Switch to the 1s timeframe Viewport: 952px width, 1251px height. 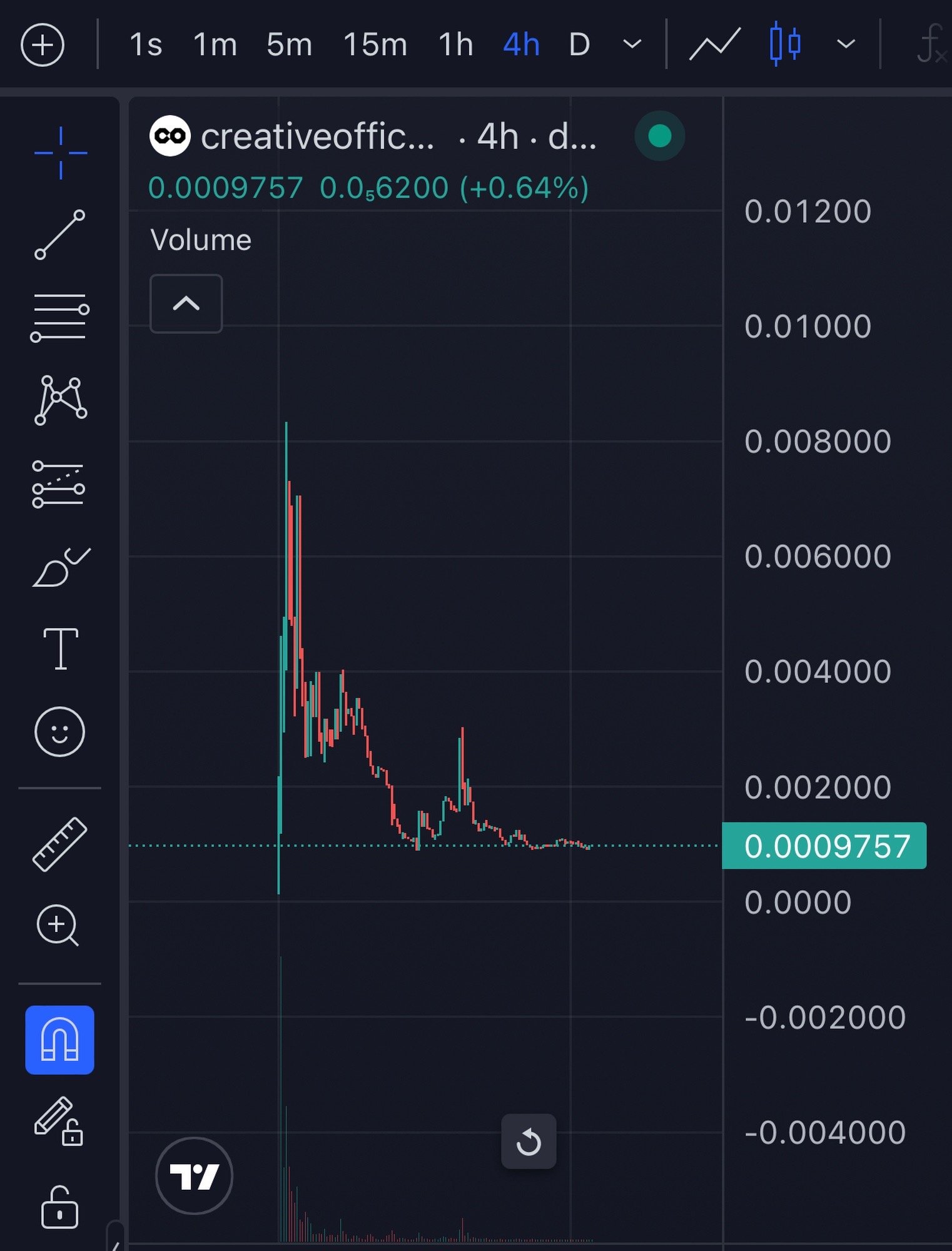pos(145,45)
